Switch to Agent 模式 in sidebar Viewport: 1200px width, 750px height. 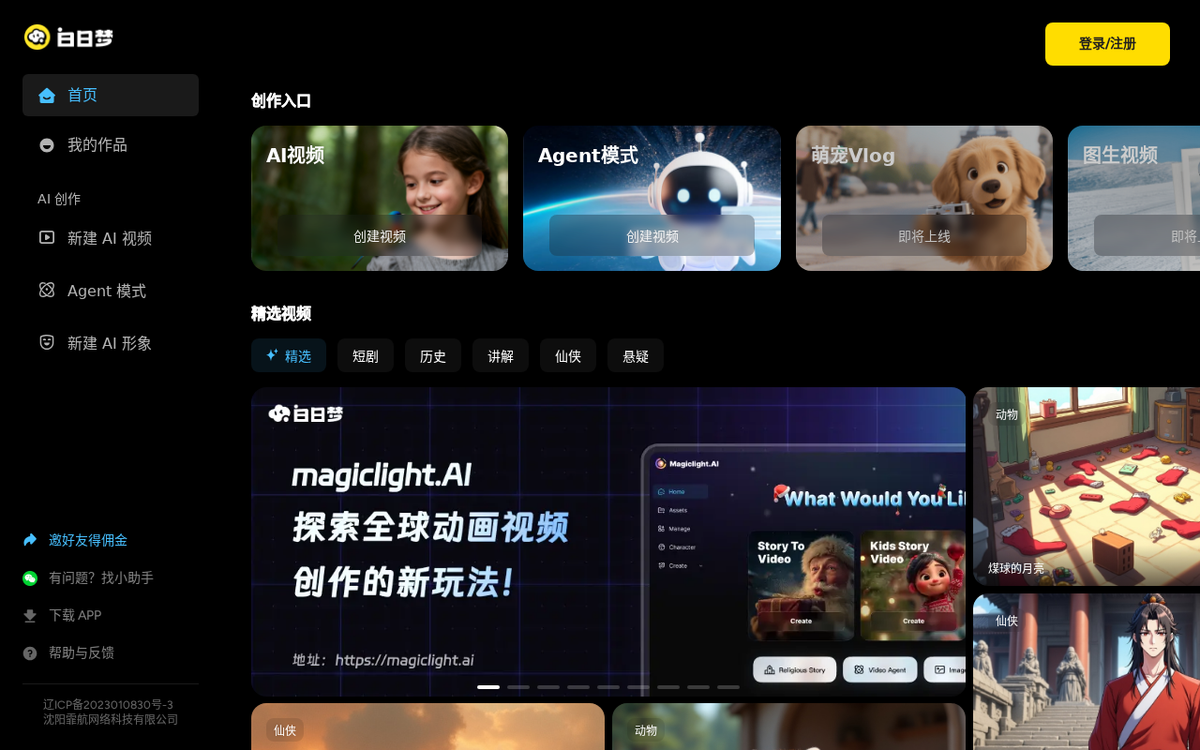coord(106,291)
